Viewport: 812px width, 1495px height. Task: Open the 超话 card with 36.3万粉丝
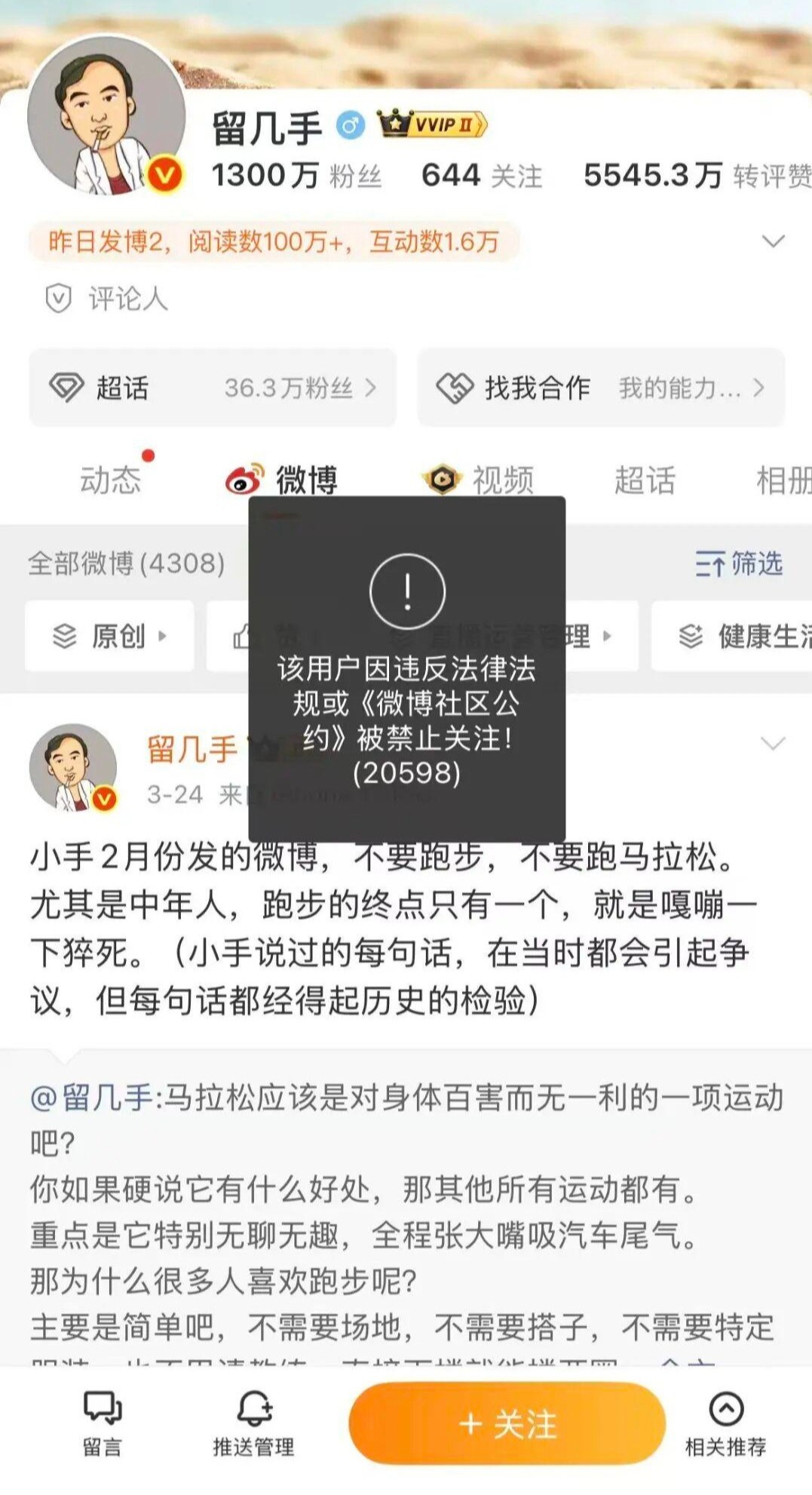click(x=213, y=388)
